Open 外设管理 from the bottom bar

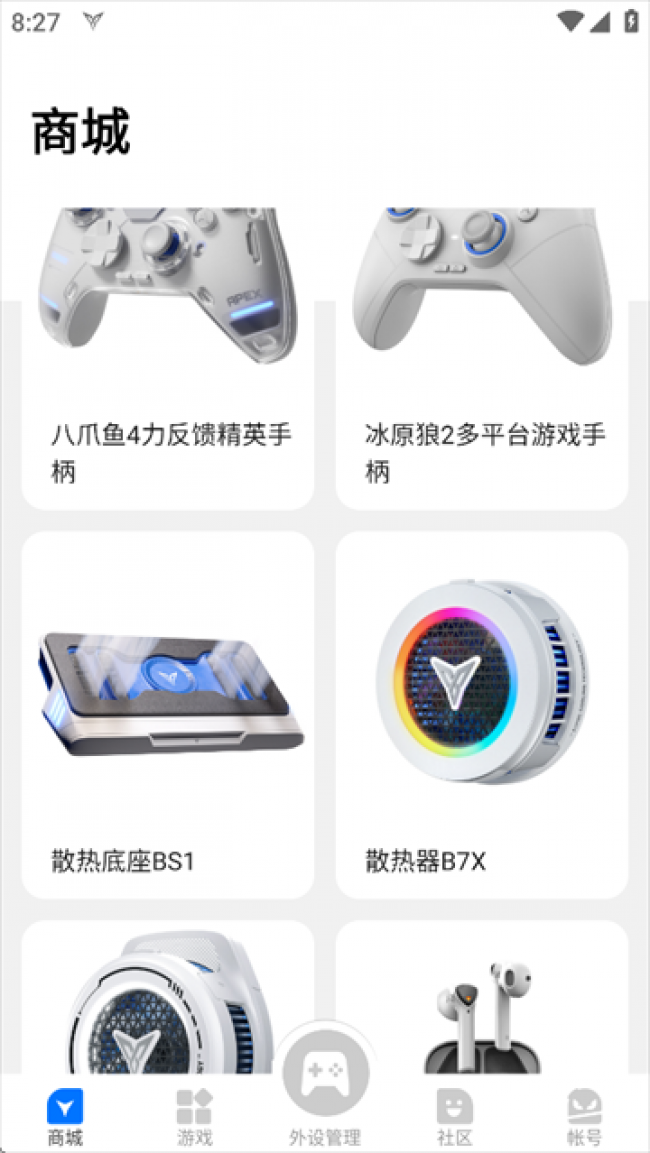click(325, 1090)
